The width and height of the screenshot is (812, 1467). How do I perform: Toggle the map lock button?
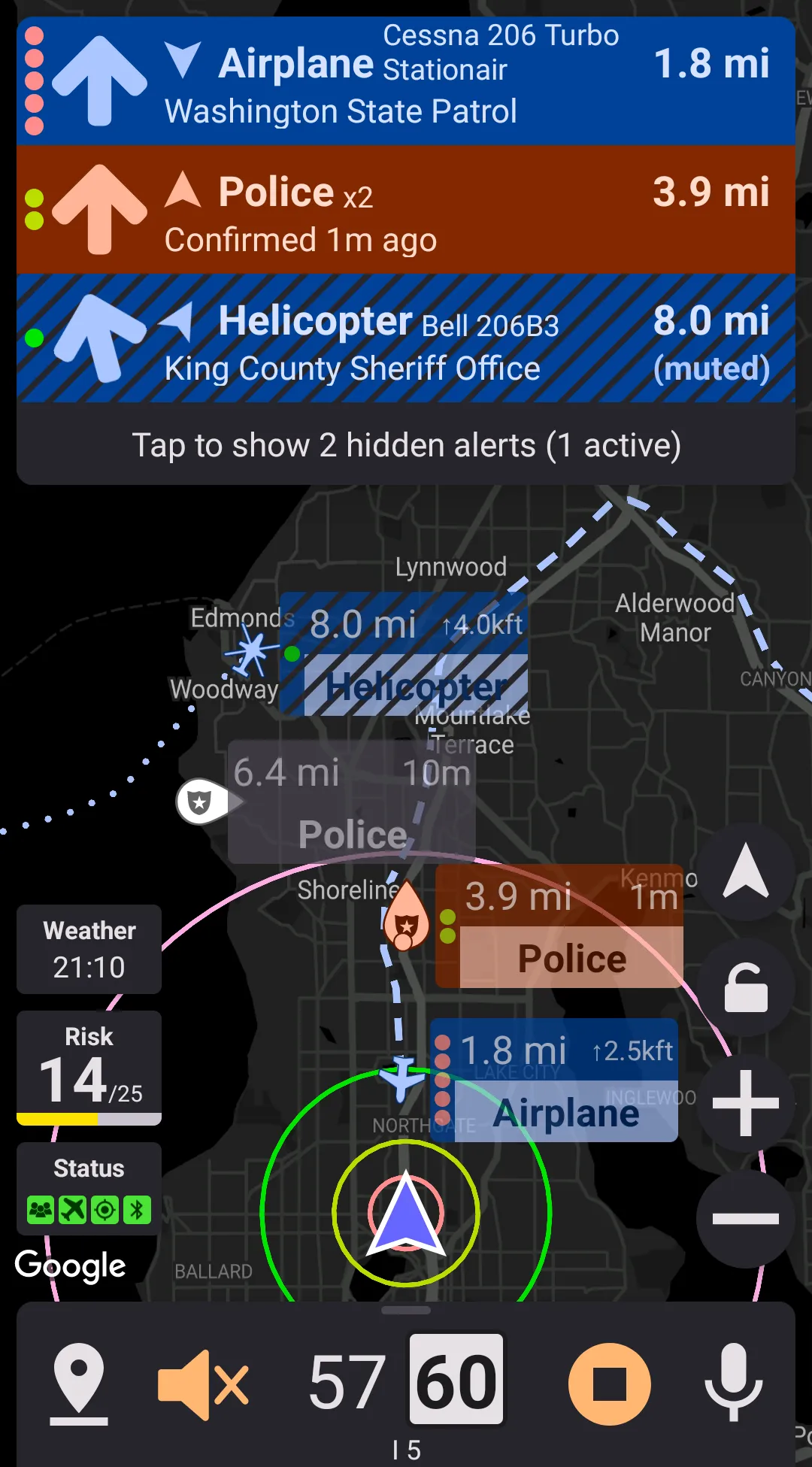745,987
